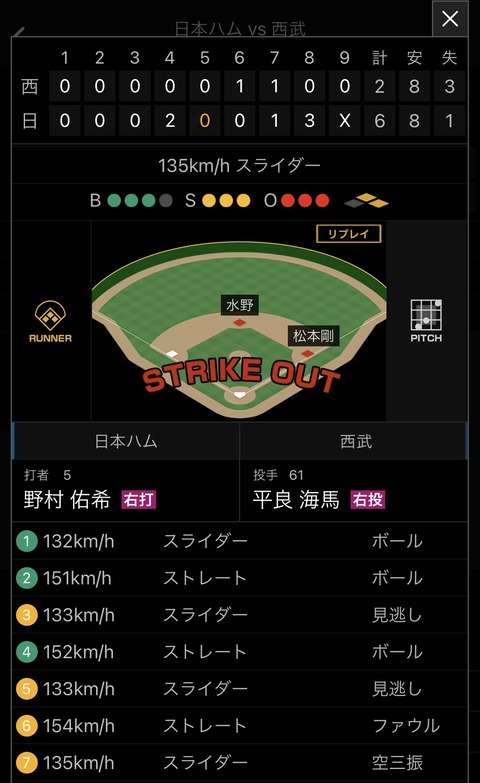Select pitch 7, 135km/h 空三振
The image size is (480, 783).
240,763
